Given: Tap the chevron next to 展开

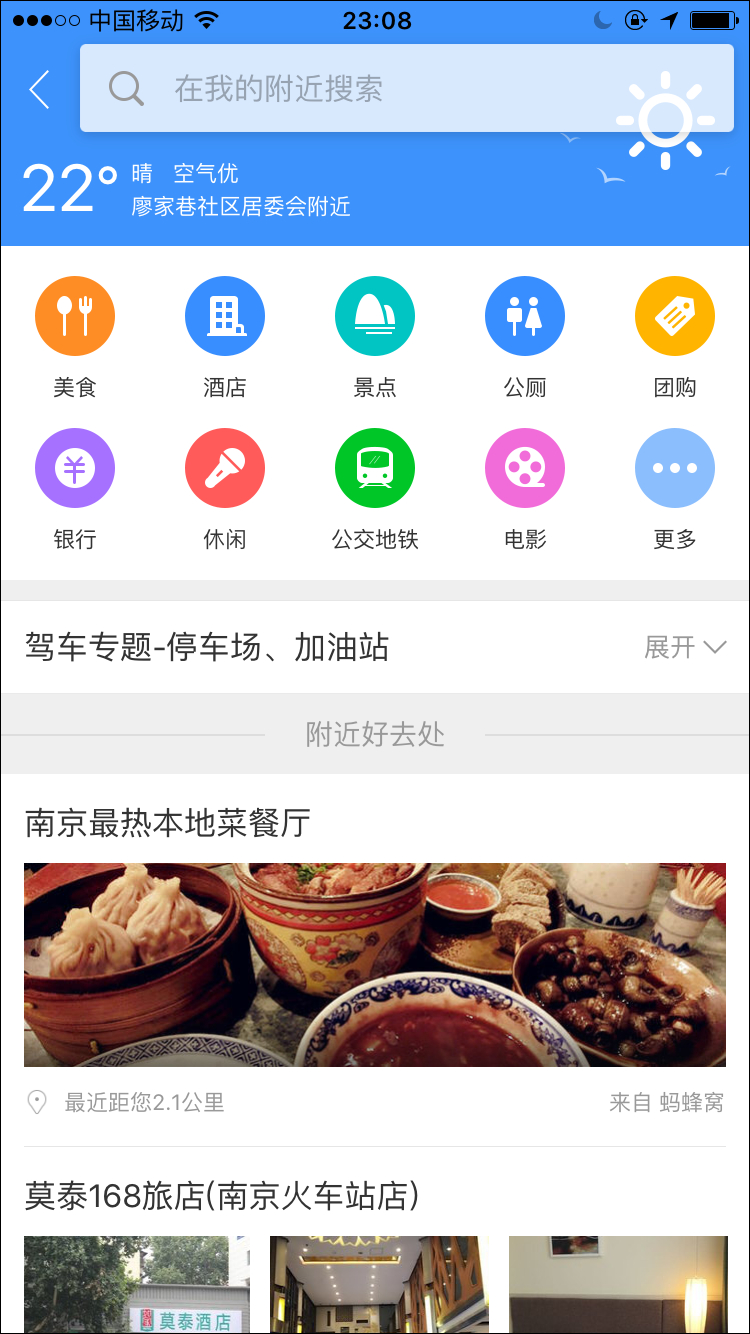Looking at the screenshot, I should 714,648.
